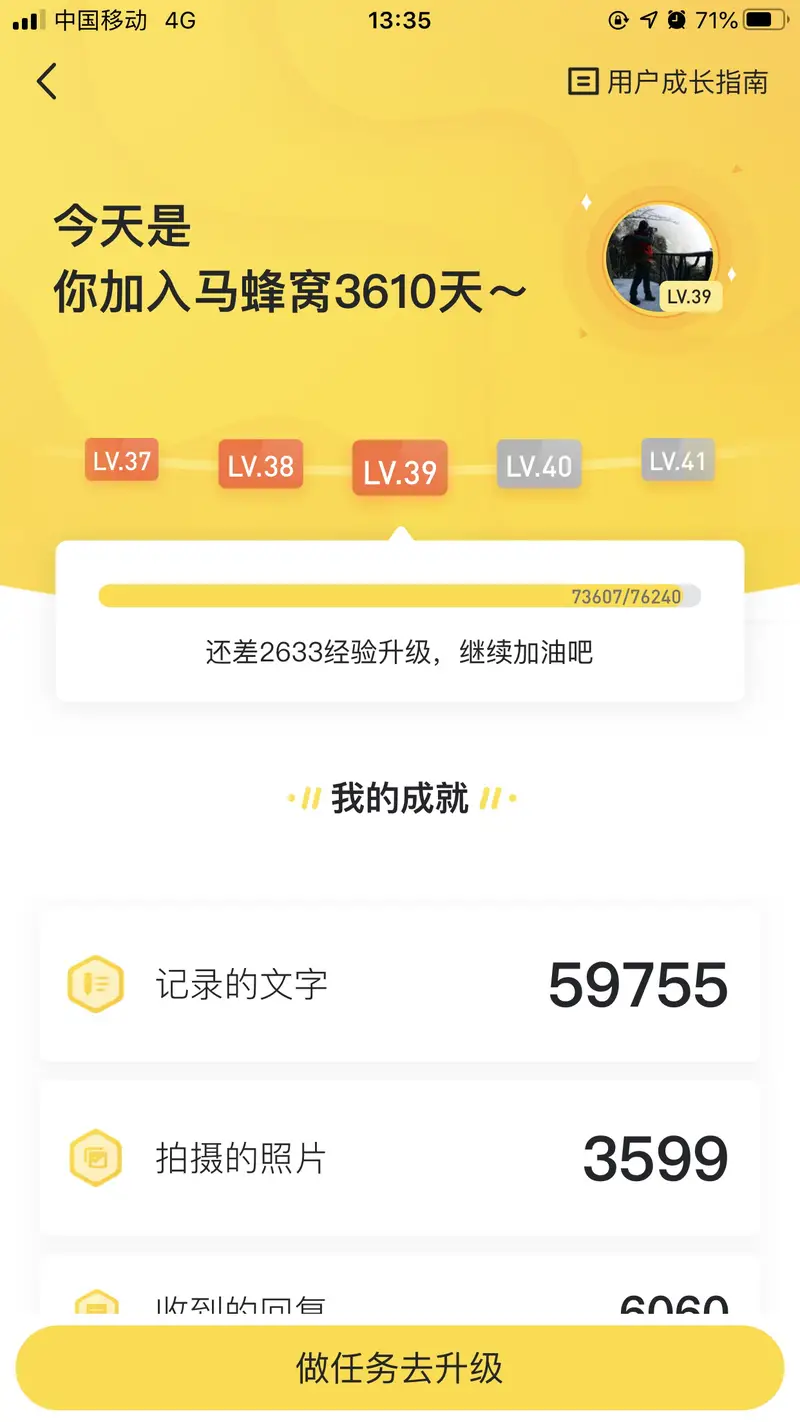Select the LV.40 level badge
This screenshot has height=1422, width=800.
point(539,466)
